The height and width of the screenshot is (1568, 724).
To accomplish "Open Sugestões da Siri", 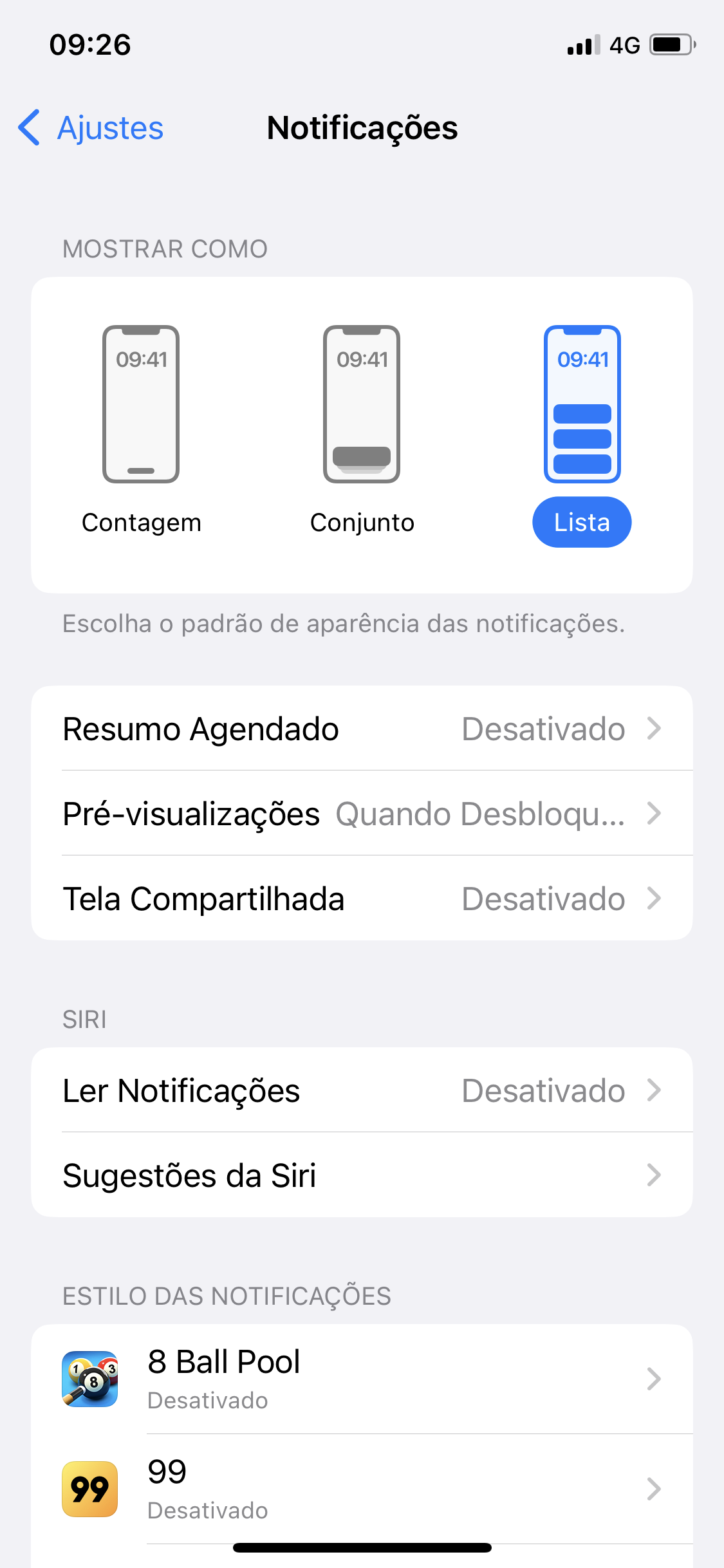I will pyautogui.click(x=362, y=1175).
